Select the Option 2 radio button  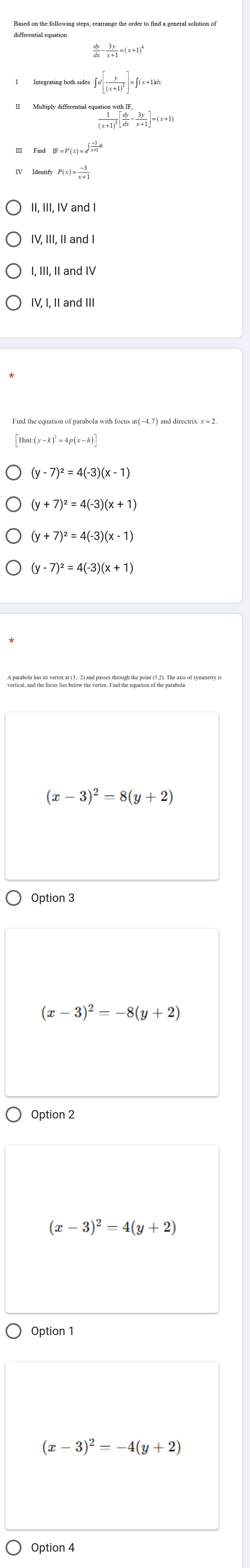14,1114
